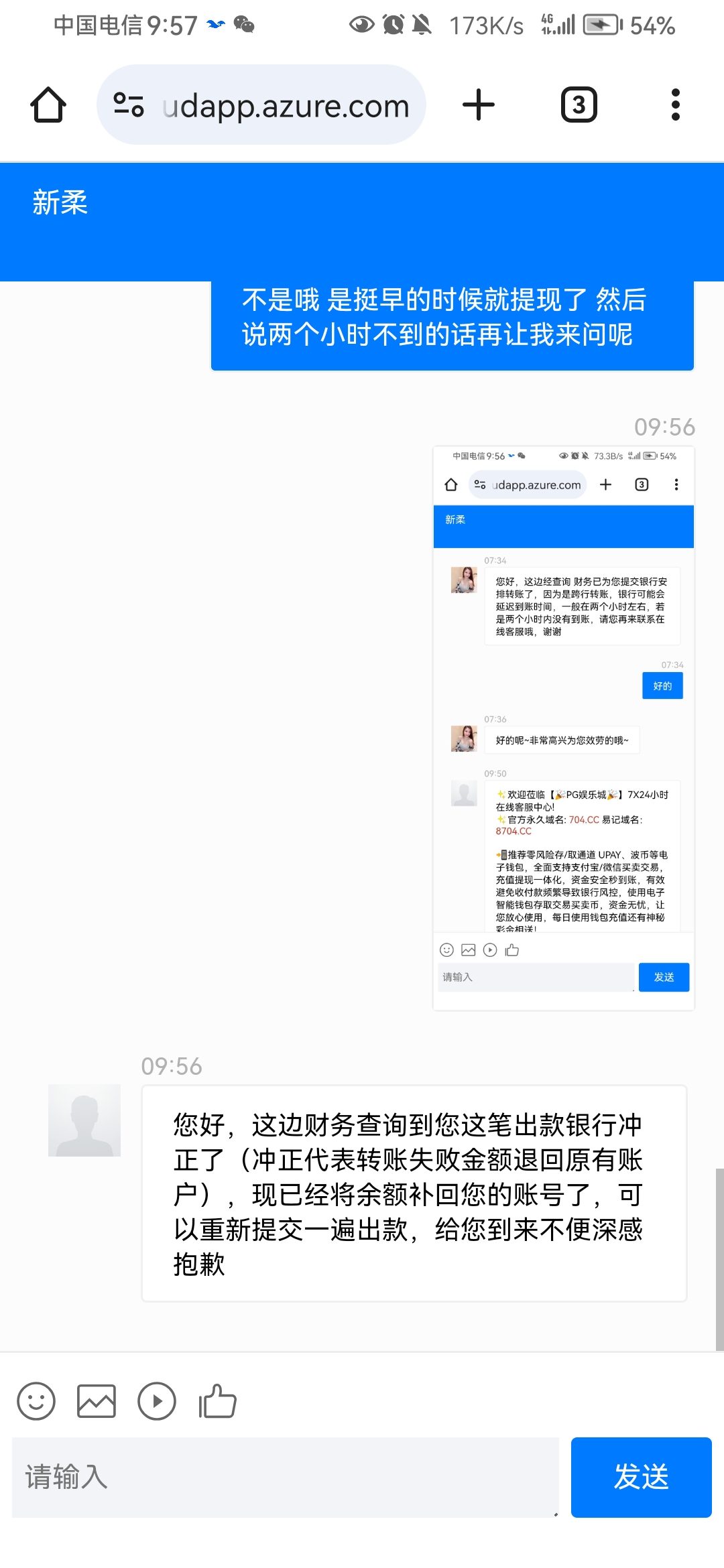
Task: Go to the browser home page
Action: pyautogui.click(x=48, y=105)
